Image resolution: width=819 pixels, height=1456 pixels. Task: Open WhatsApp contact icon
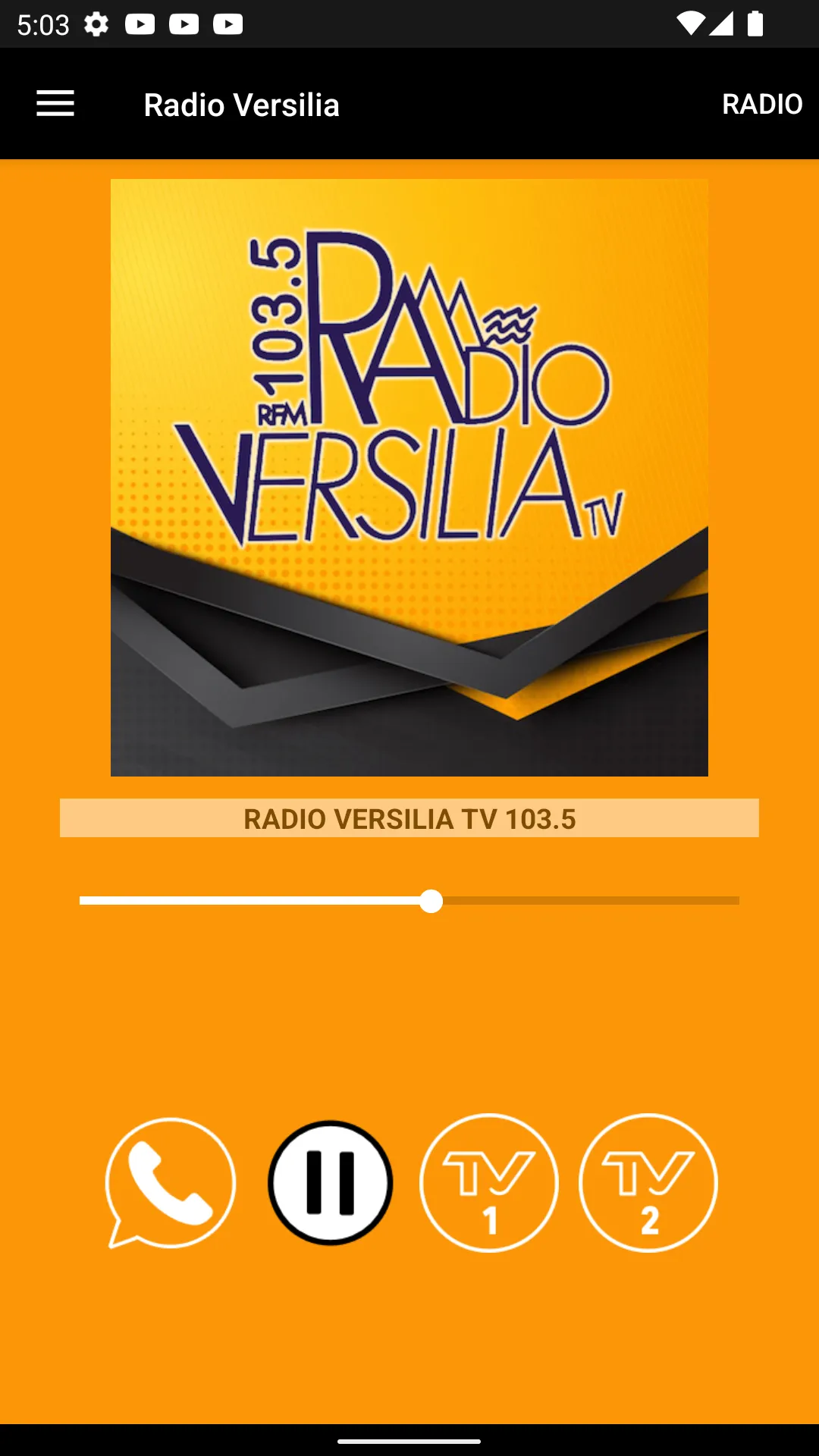point(171,1182)
